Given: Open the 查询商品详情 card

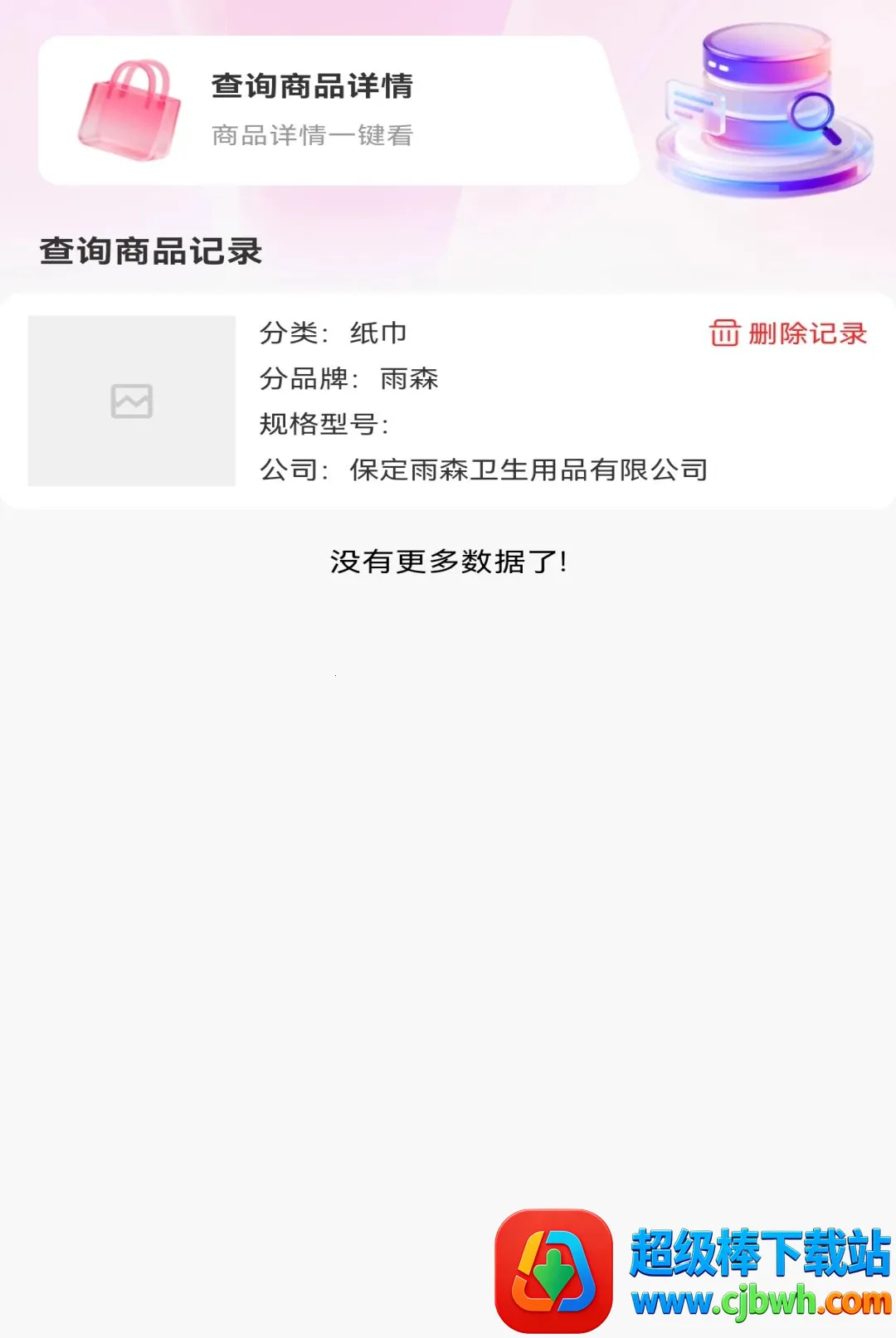Looking at the screenshot, I should pyautogui.click(x=338, y=110).
